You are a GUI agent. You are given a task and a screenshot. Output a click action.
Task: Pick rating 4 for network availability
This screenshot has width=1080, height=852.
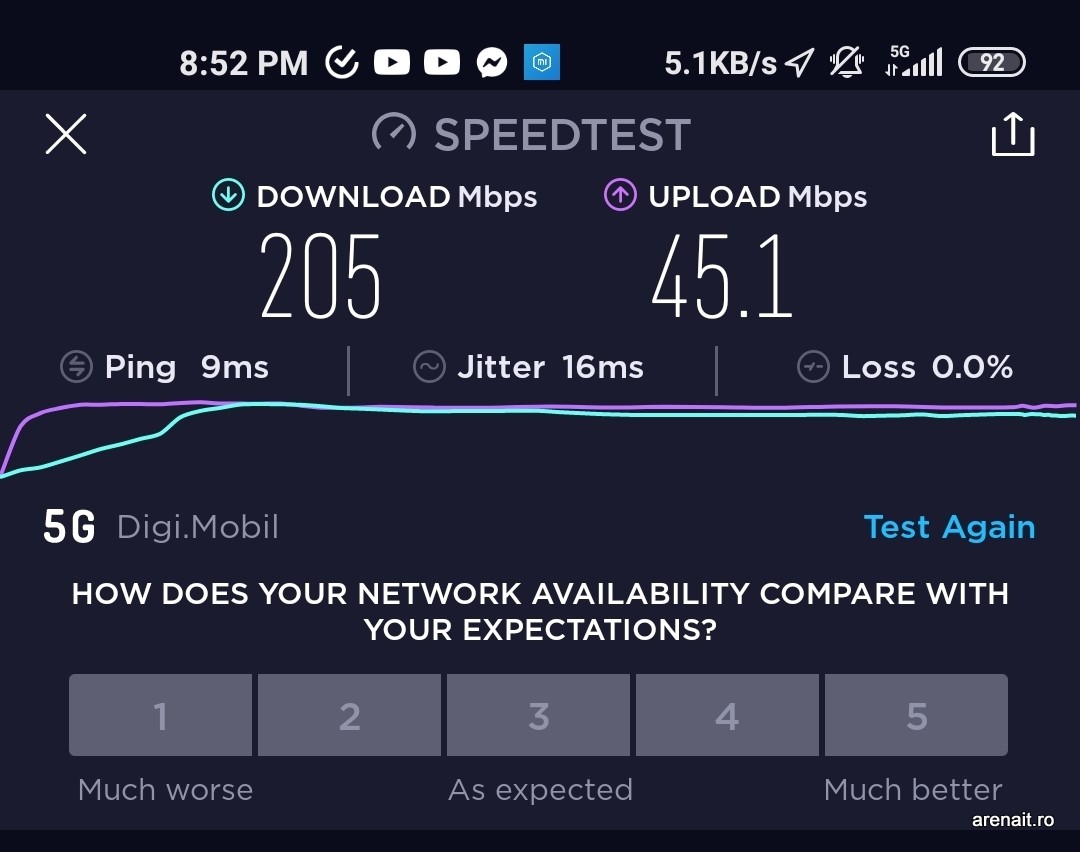(727, 715)
